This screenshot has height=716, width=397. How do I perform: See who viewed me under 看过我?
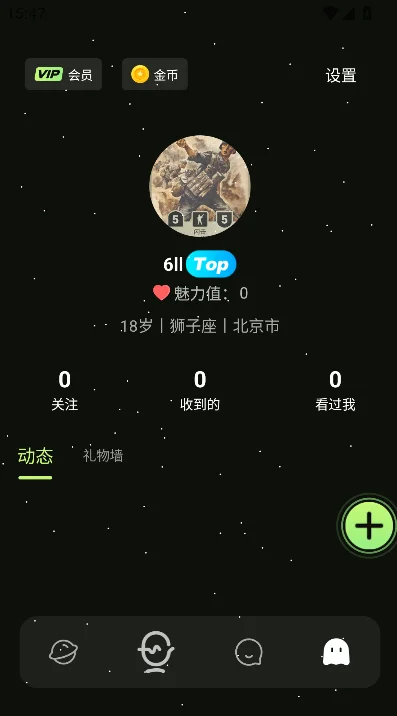tap(335, 390)
